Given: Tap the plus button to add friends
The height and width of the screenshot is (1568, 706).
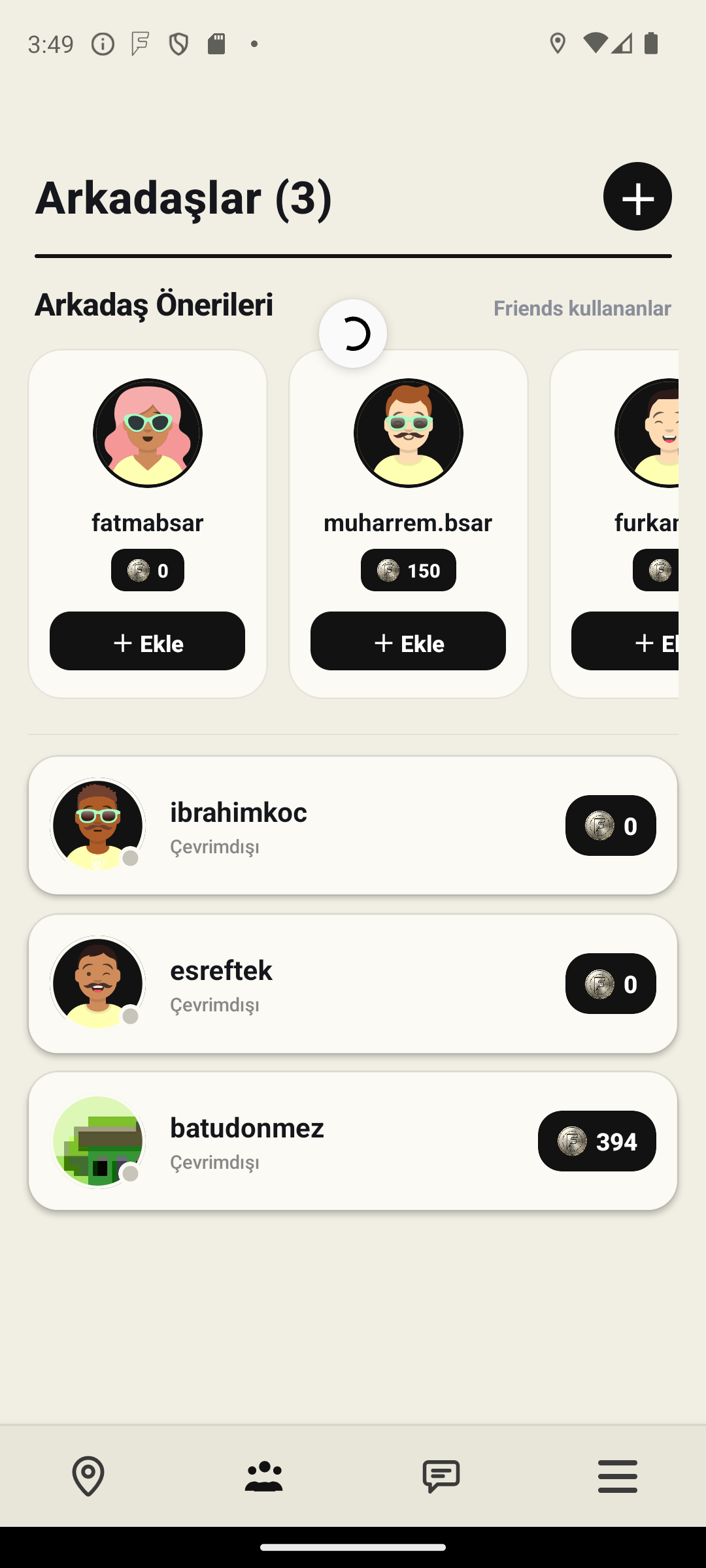Looking at the screenshot, I should tap(637, 196).
